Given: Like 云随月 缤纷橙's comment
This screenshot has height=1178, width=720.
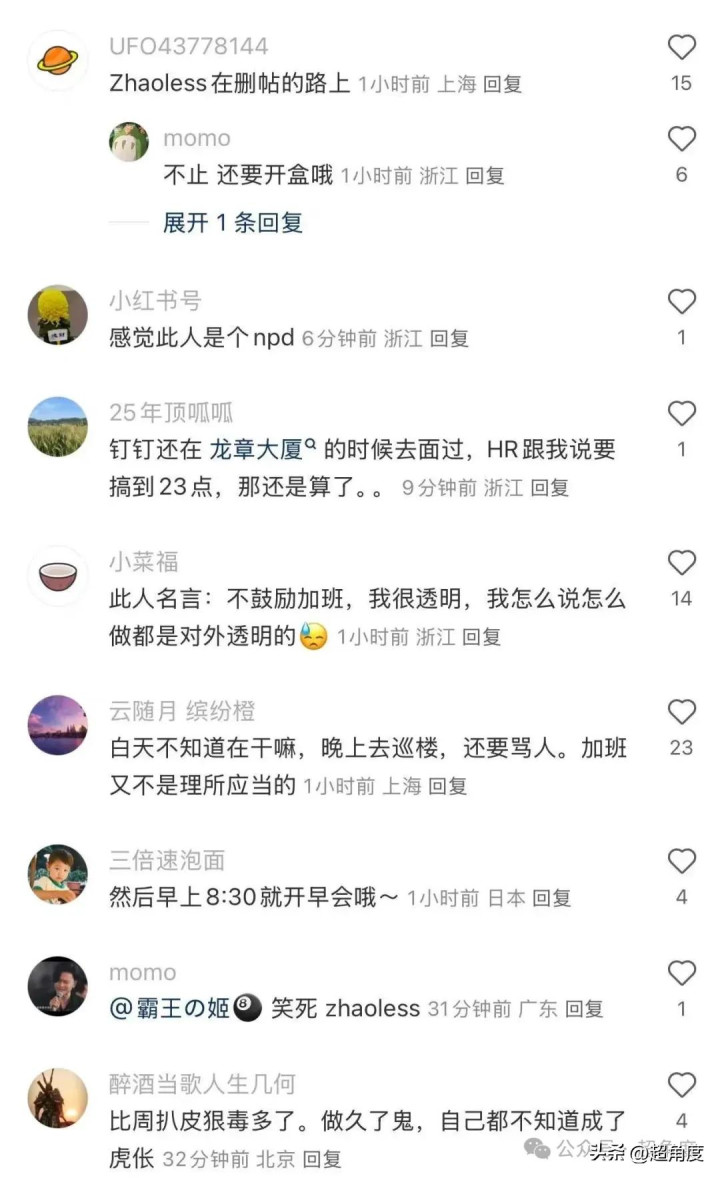Looking at the screenshot, I should click(x=681, y=712).
